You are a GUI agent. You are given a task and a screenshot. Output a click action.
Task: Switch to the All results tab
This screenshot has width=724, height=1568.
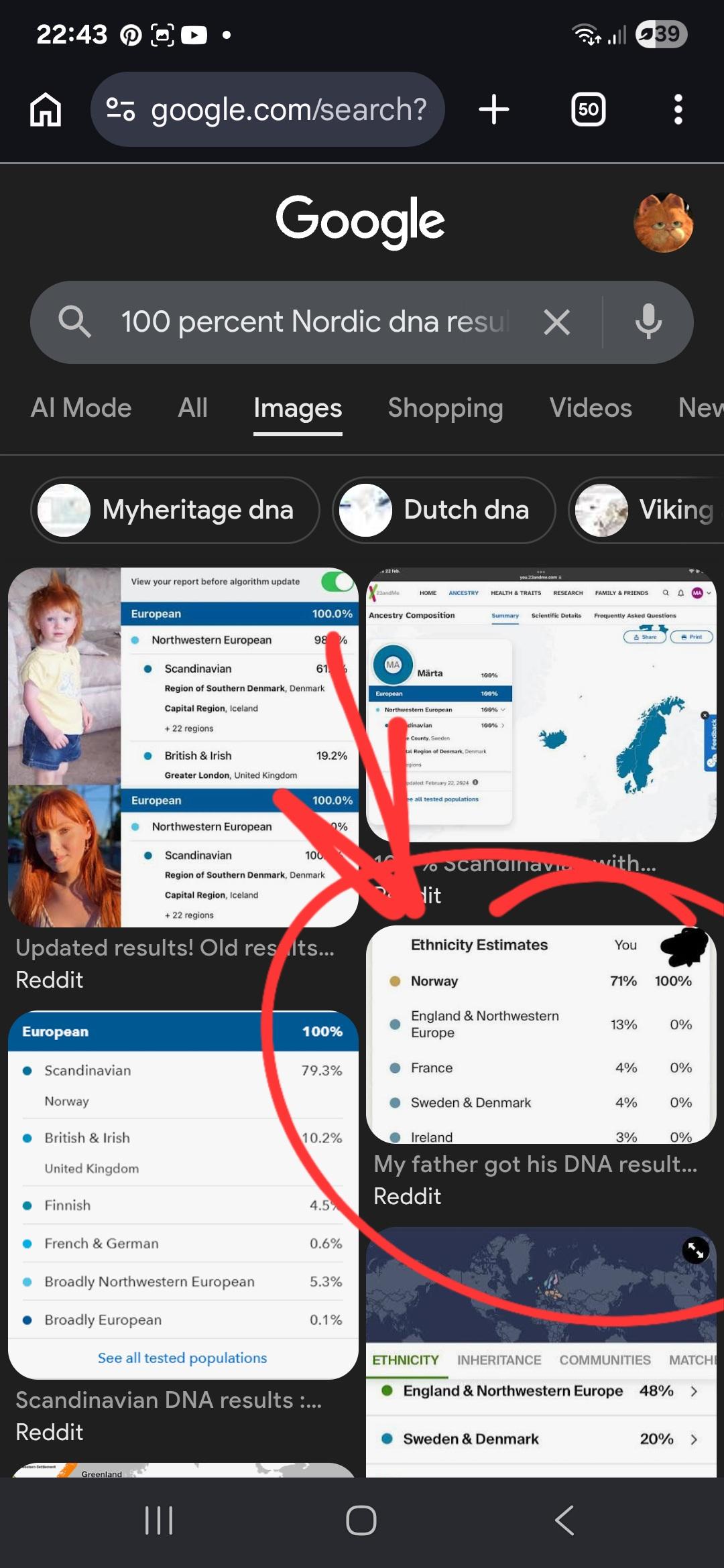(x=192, y=408)
